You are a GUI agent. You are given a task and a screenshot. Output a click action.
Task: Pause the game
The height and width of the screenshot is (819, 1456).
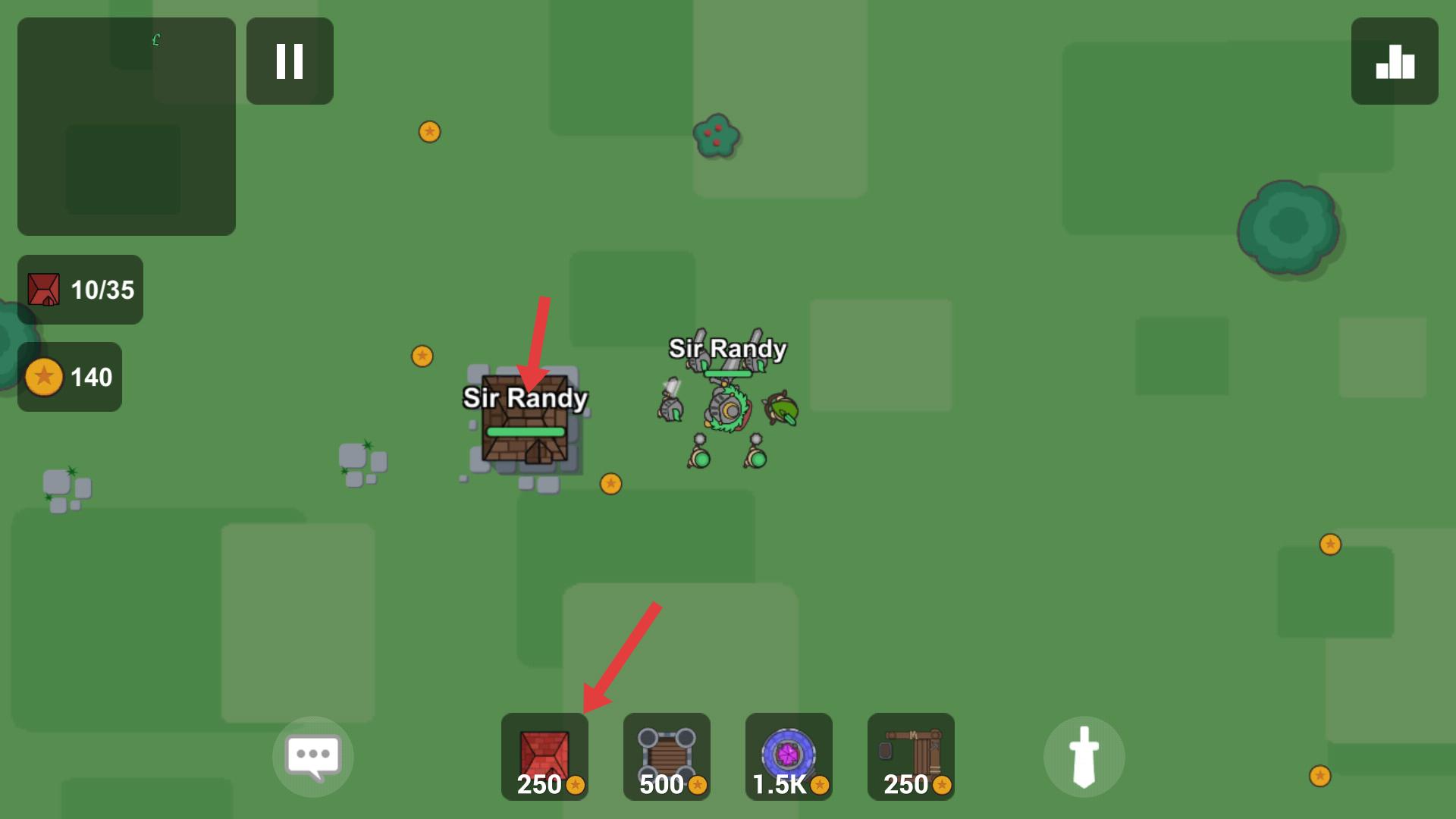tap(290, 61)
